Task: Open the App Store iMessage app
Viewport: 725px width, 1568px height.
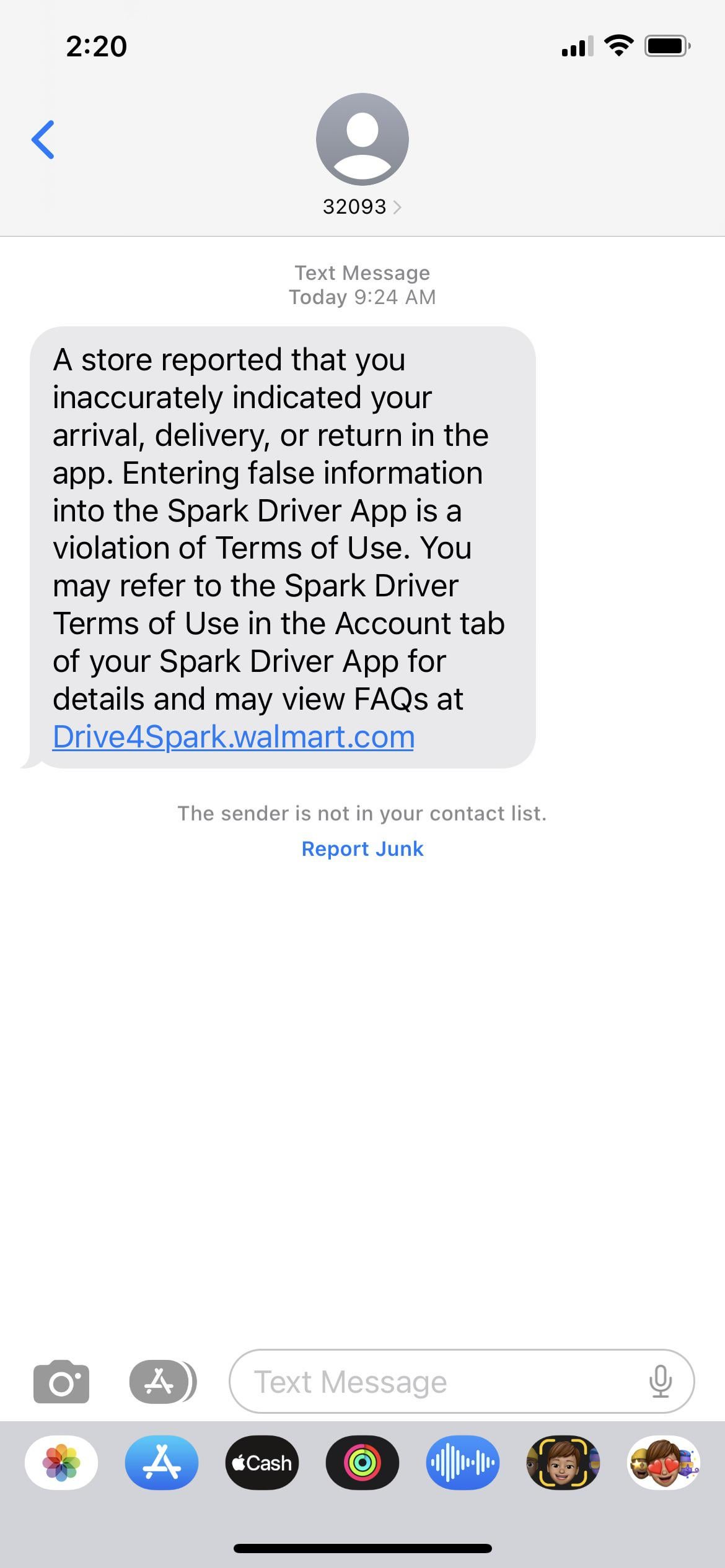Action: pos(162,1463)
